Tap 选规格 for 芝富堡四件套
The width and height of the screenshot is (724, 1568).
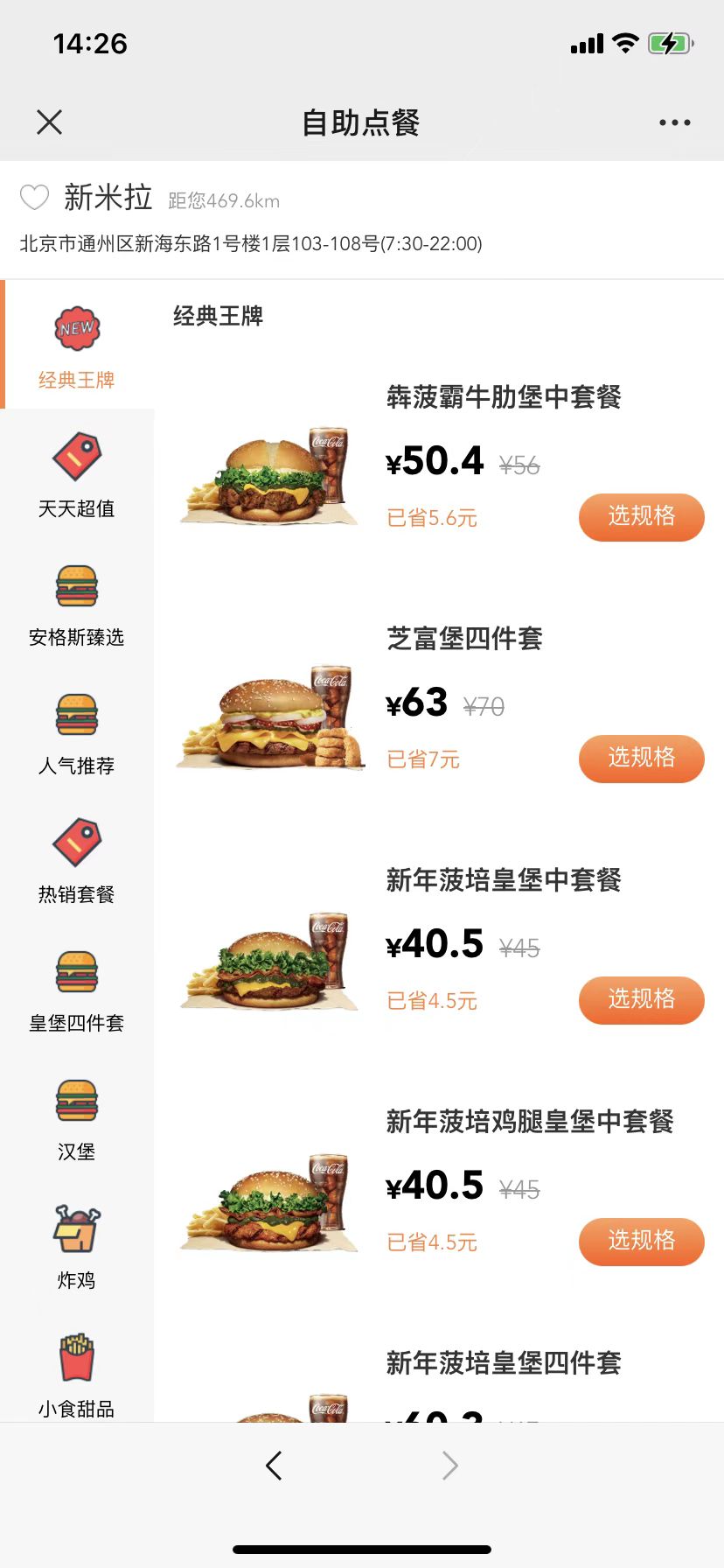641,759
